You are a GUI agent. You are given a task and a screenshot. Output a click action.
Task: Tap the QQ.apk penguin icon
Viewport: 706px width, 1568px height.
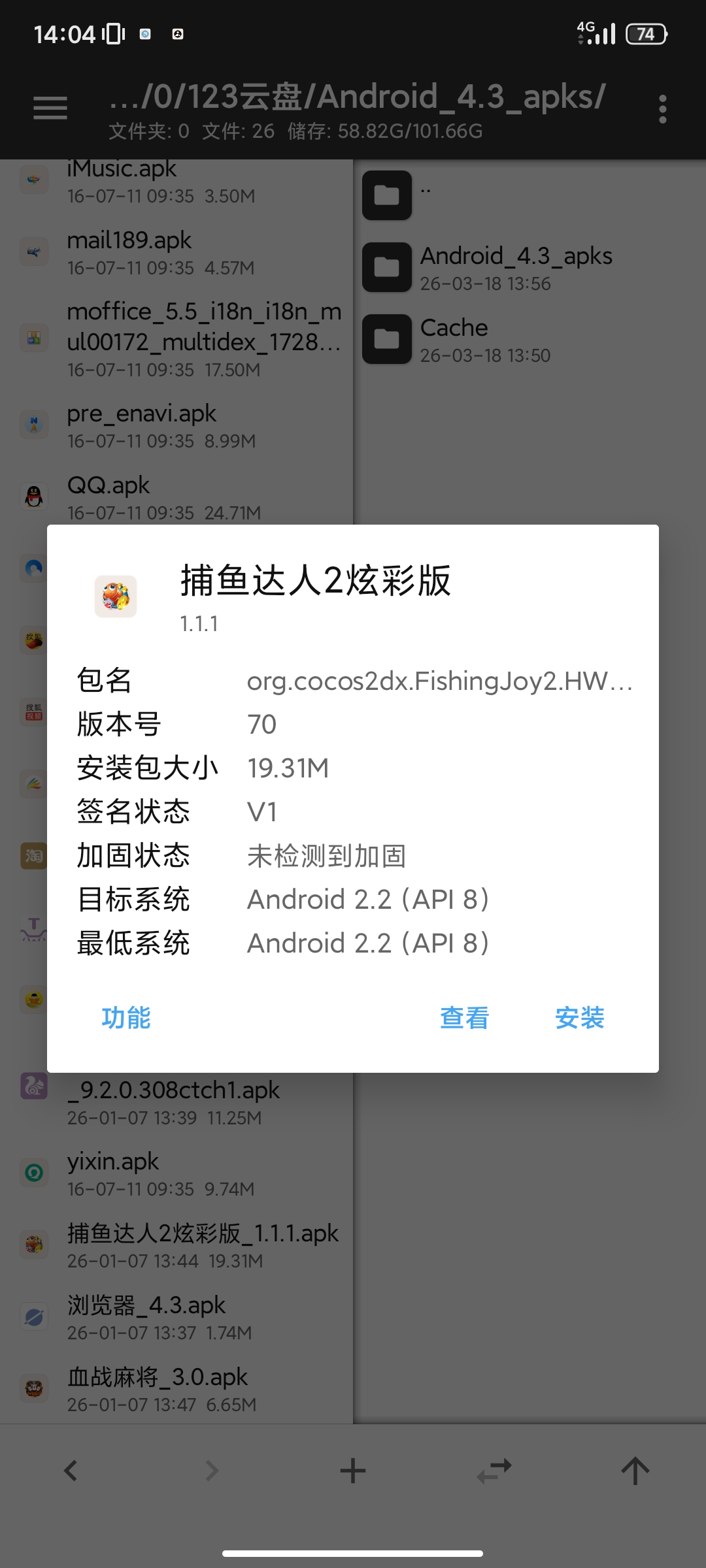(34, 497)
